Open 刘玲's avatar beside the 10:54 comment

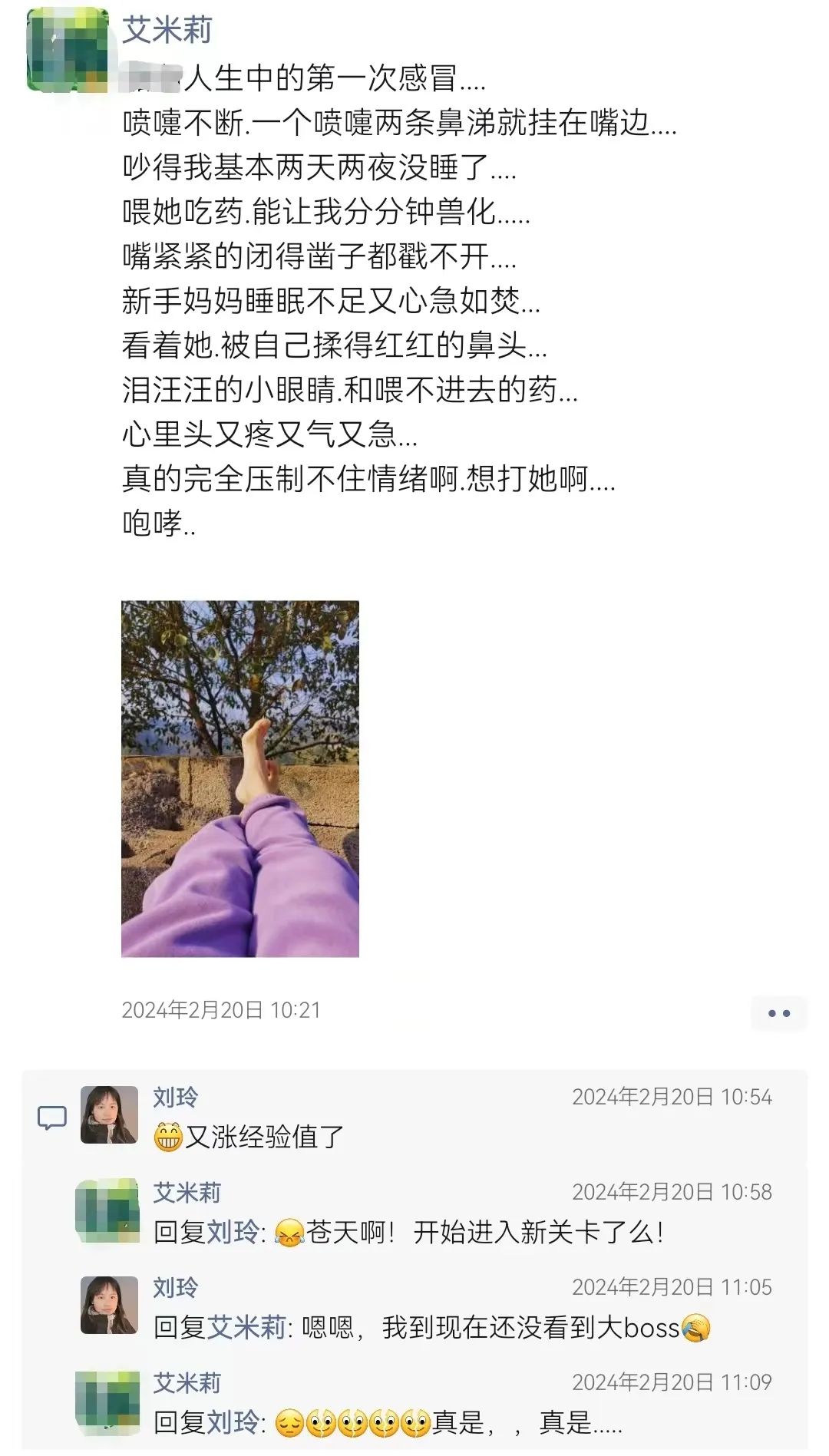[109, 1114]
